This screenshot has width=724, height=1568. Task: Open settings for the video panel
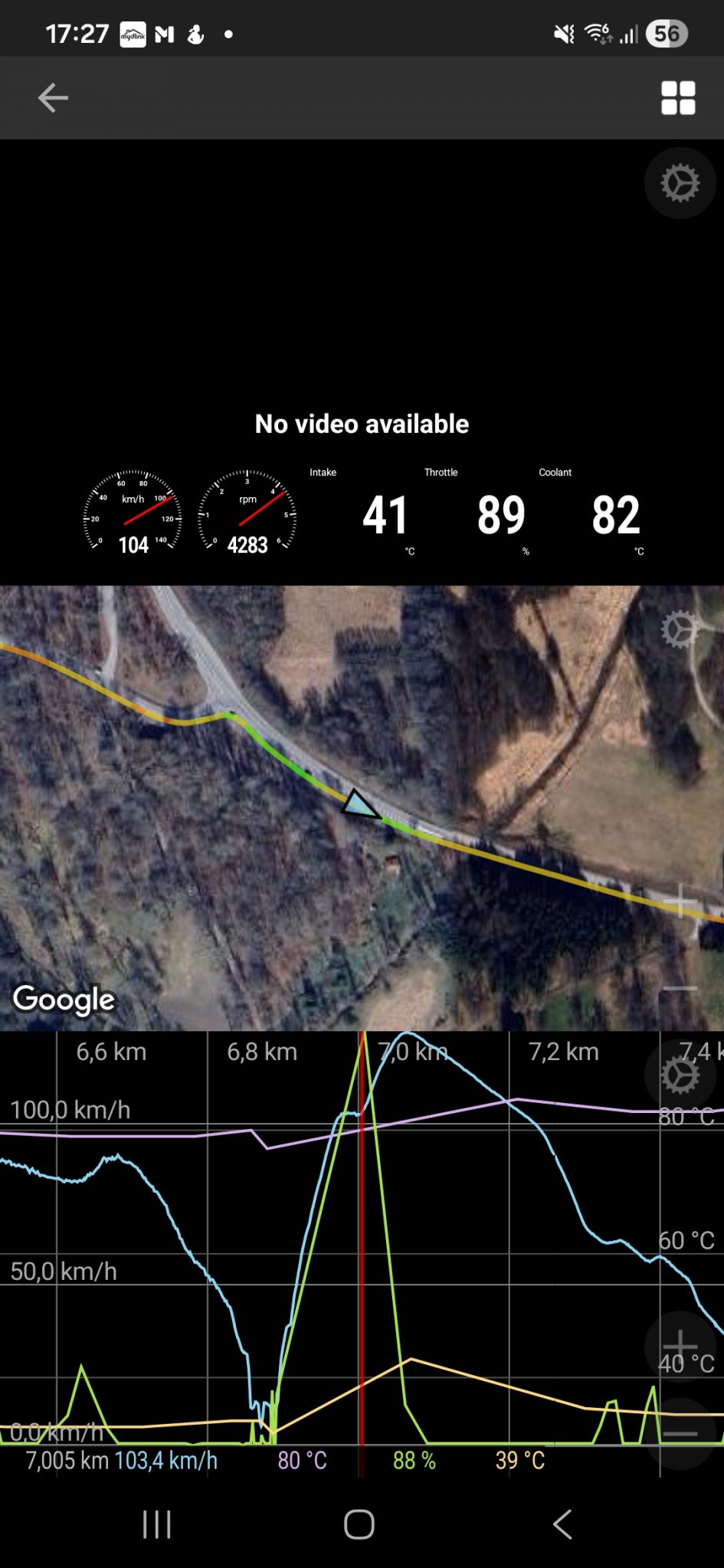680,184
